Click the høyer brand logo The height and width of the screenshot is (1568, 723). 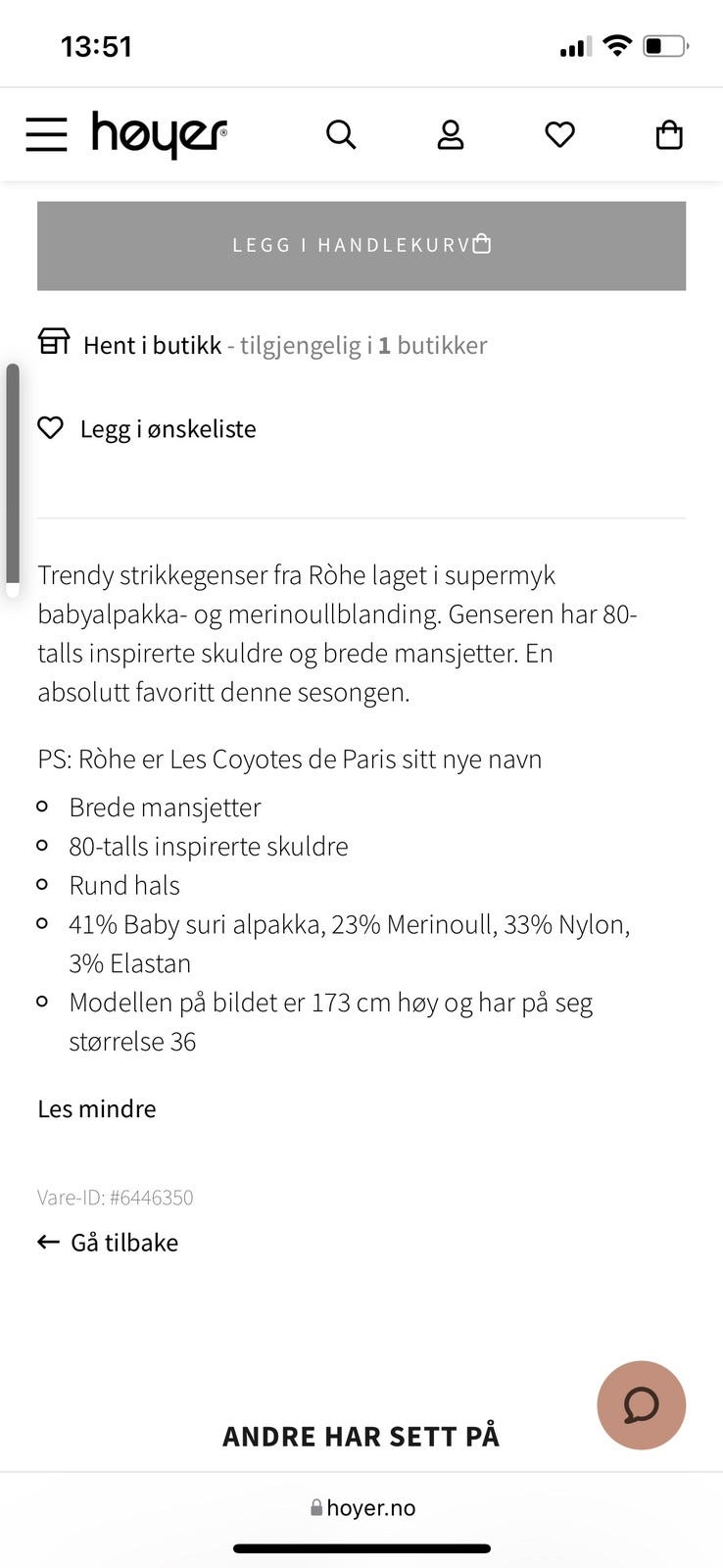(157, 134)
